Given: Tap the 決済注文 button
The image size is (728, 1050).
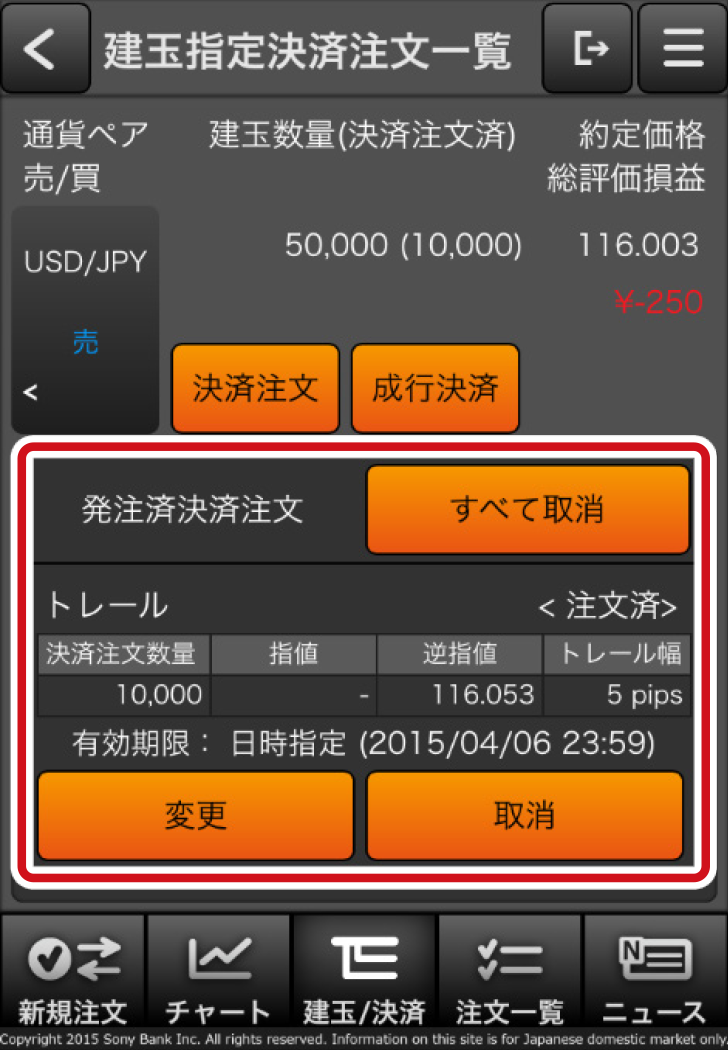Looking at the screenshot, I should click(x=256, y=388).
